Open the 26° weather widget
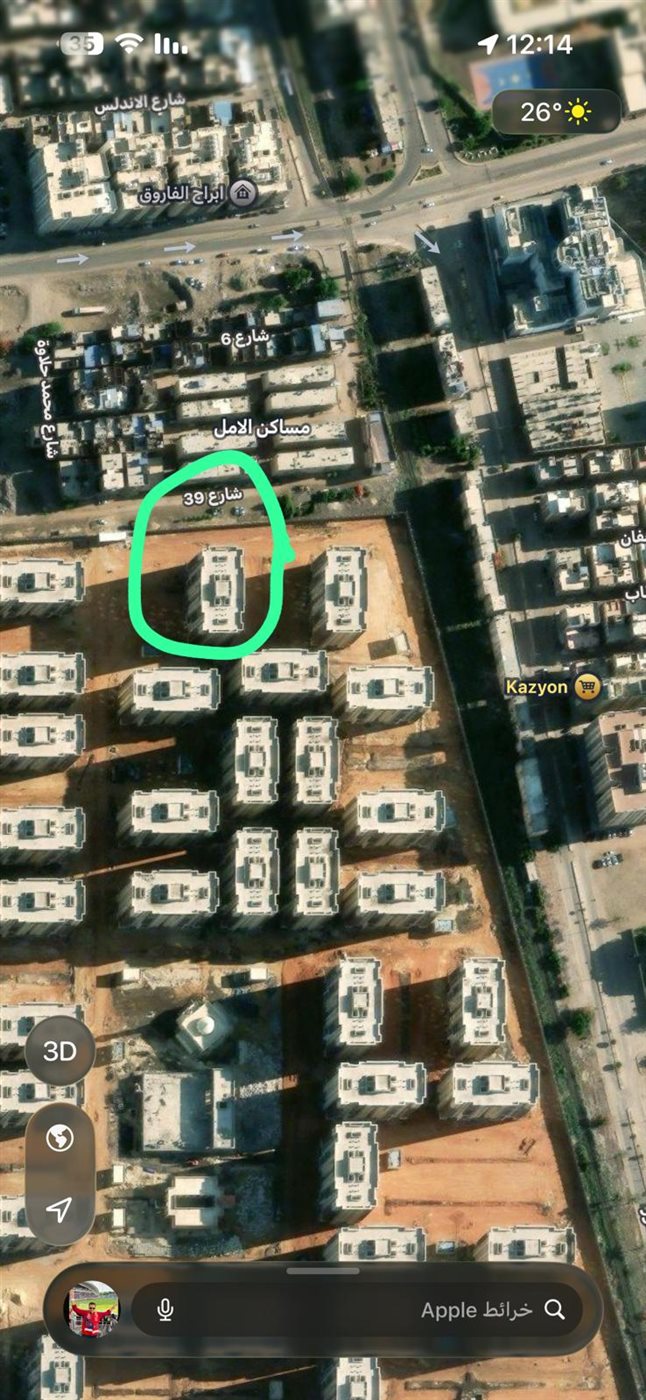This screenshot has height=1400, width=646. tap(556, 112)
